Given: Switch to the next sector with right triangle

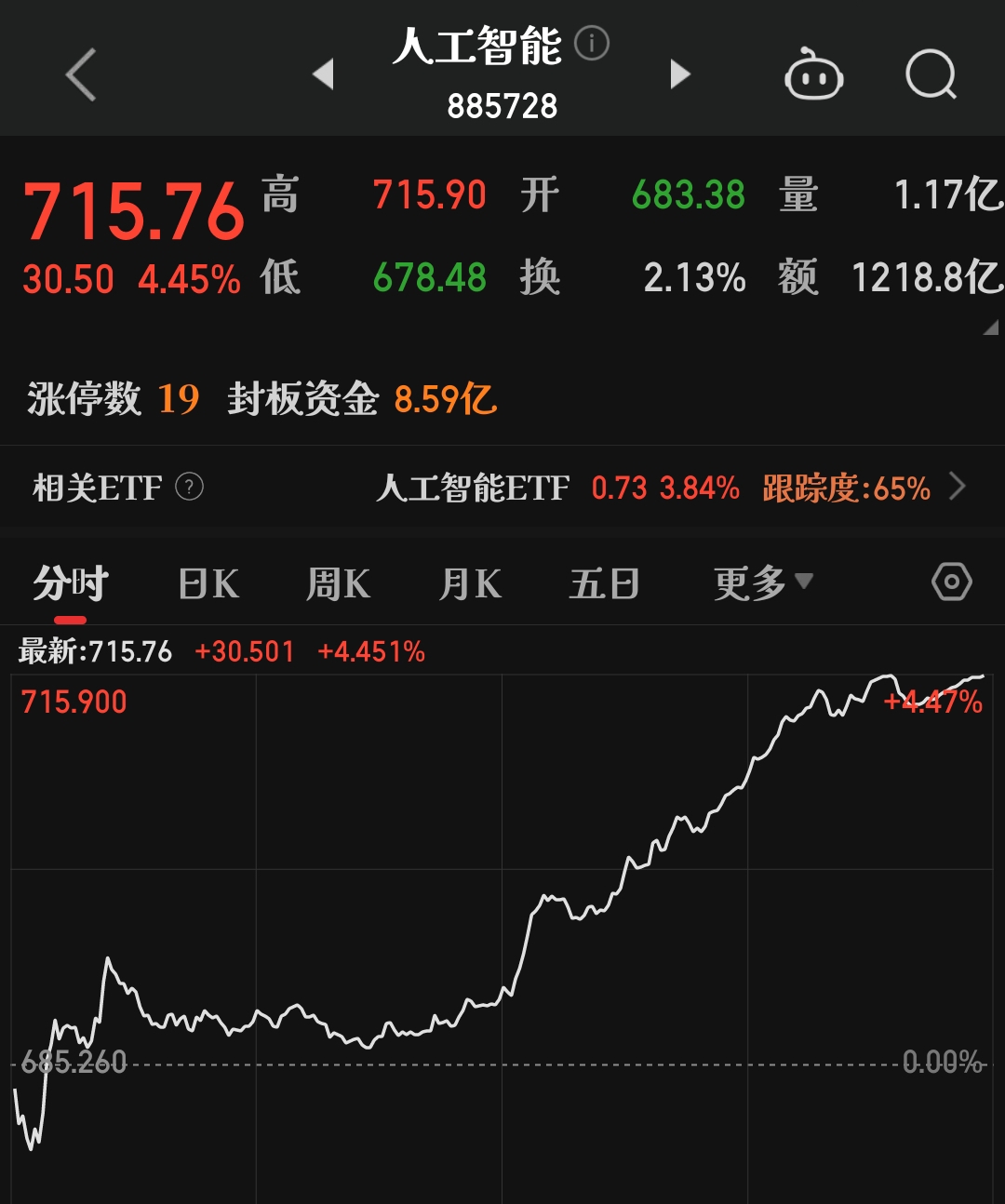Looking at the screenshot, I should tap(680, 74).
